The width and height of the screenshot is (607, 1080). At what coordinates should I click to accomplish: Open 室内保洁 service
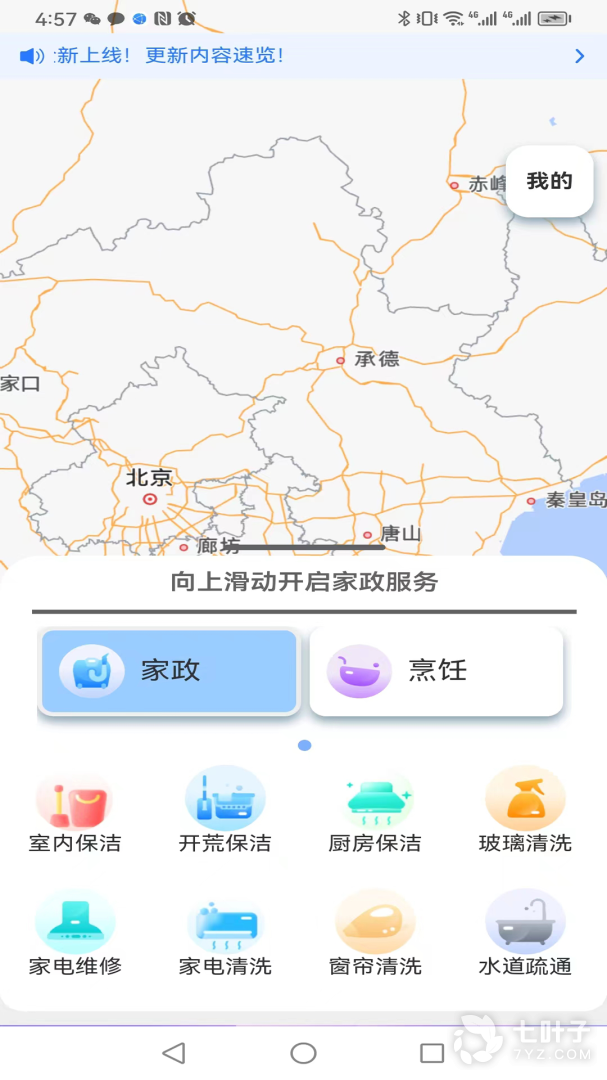click(x=75, y=811)
